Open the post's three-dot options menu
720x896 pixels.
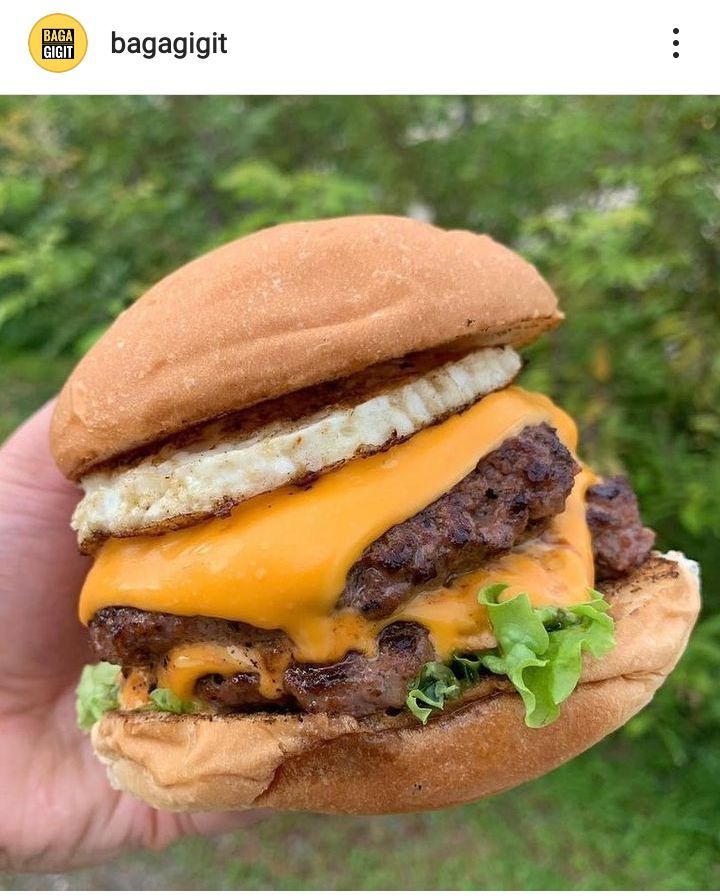coord(676,43)
